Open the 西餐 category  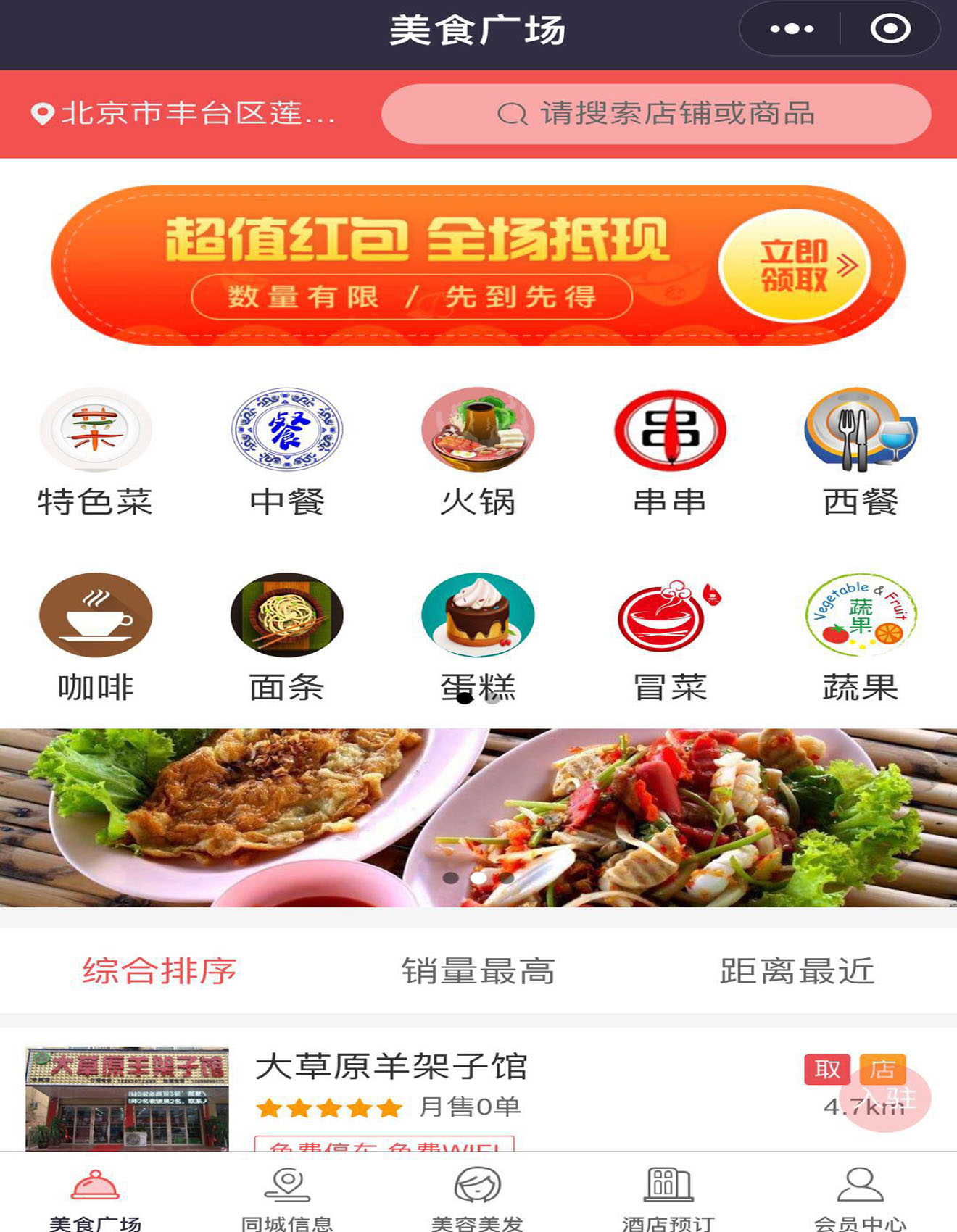coord(861,451)
